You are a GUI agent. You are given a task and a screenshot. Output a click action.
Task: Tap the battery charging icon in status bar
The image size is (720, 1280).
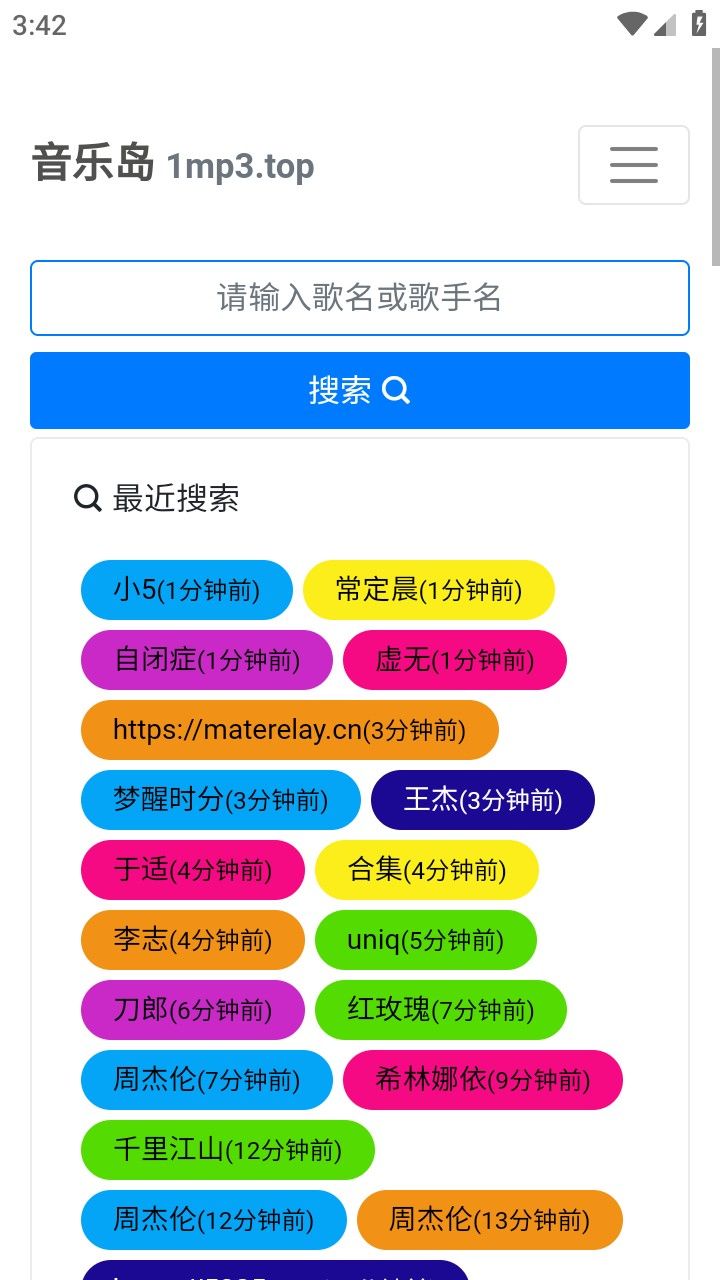[x=699, y=24]
